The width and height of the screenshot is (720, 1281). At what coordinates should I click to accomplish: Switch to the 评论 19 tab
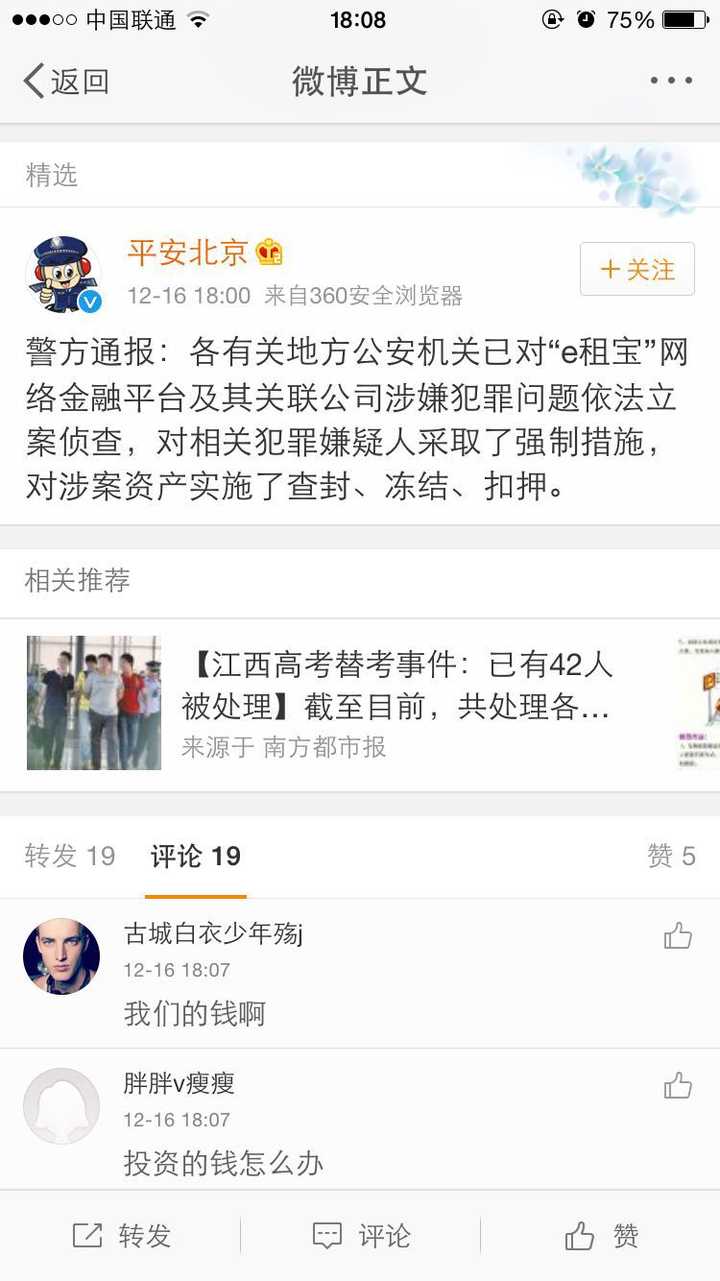pos(196,856)
